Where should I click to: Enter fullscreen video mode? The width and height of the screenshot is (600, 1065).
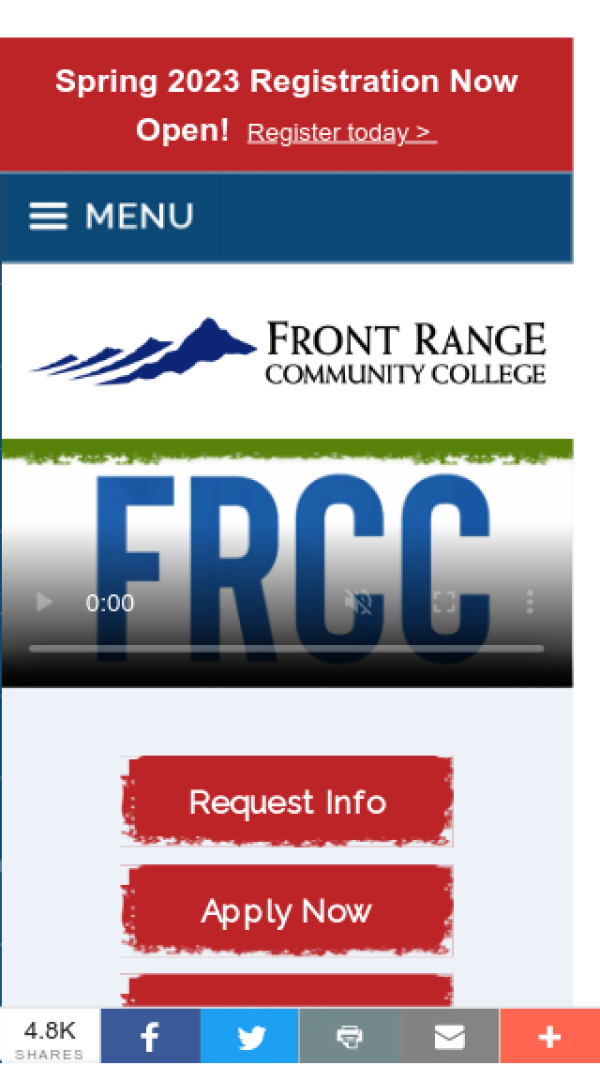point(443,602)
